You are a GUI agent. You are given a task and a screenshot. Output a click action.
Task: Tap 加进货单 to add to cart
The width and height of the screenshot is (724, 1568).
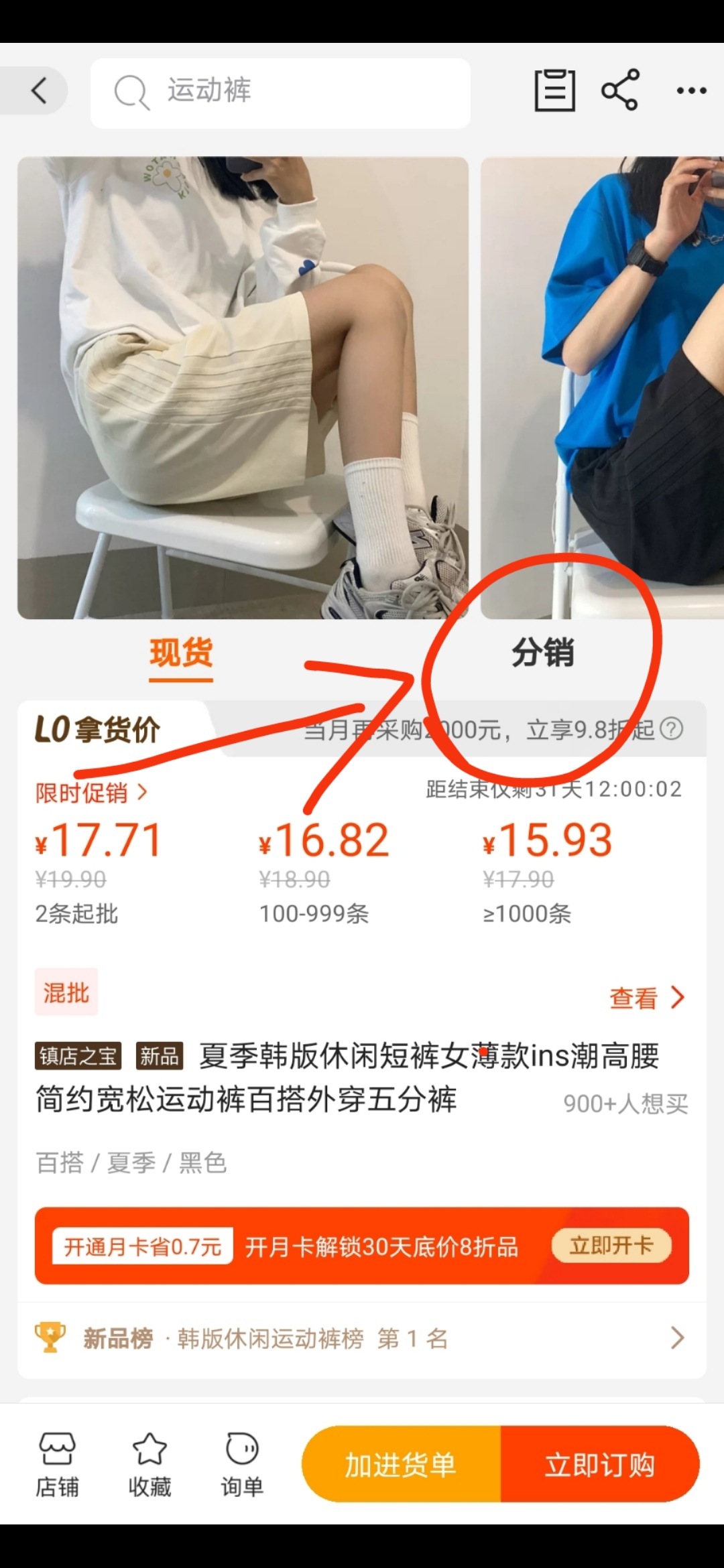point(401,1464)
